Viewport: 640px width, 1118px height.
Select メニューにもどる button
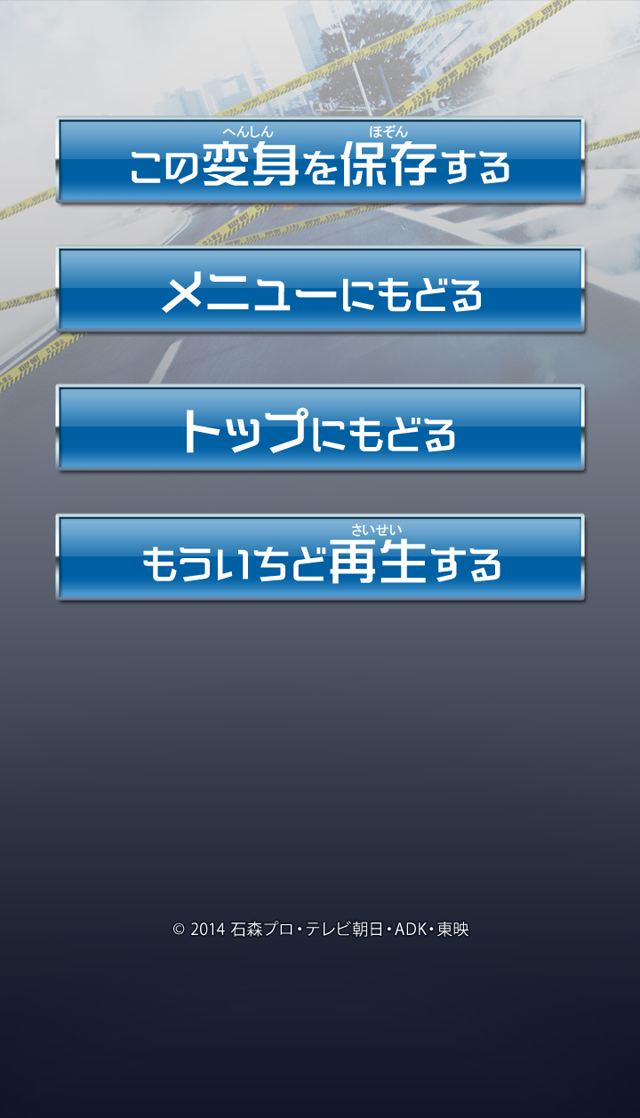click(320, 291)
